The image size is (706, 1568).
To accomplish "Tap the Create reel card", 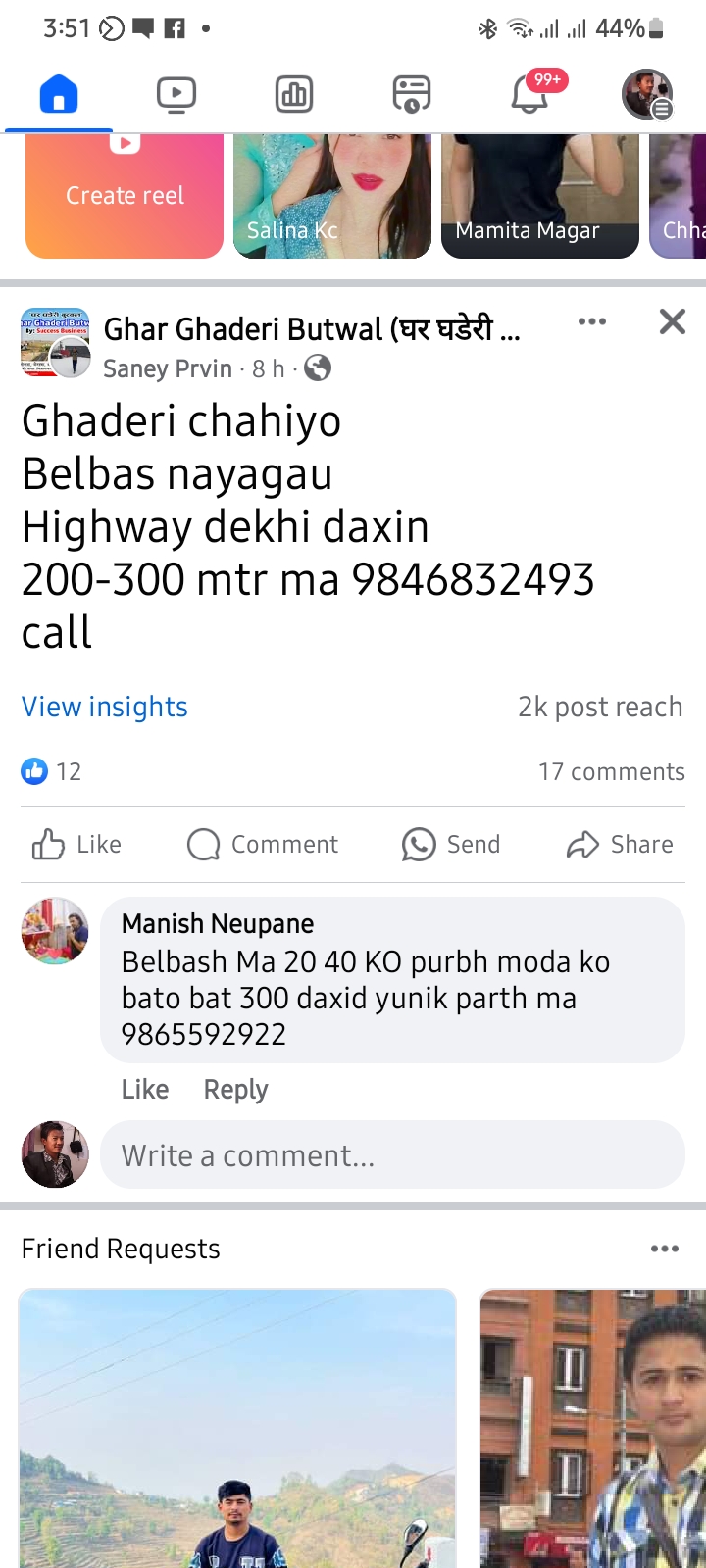I will [x=125, y=196].
